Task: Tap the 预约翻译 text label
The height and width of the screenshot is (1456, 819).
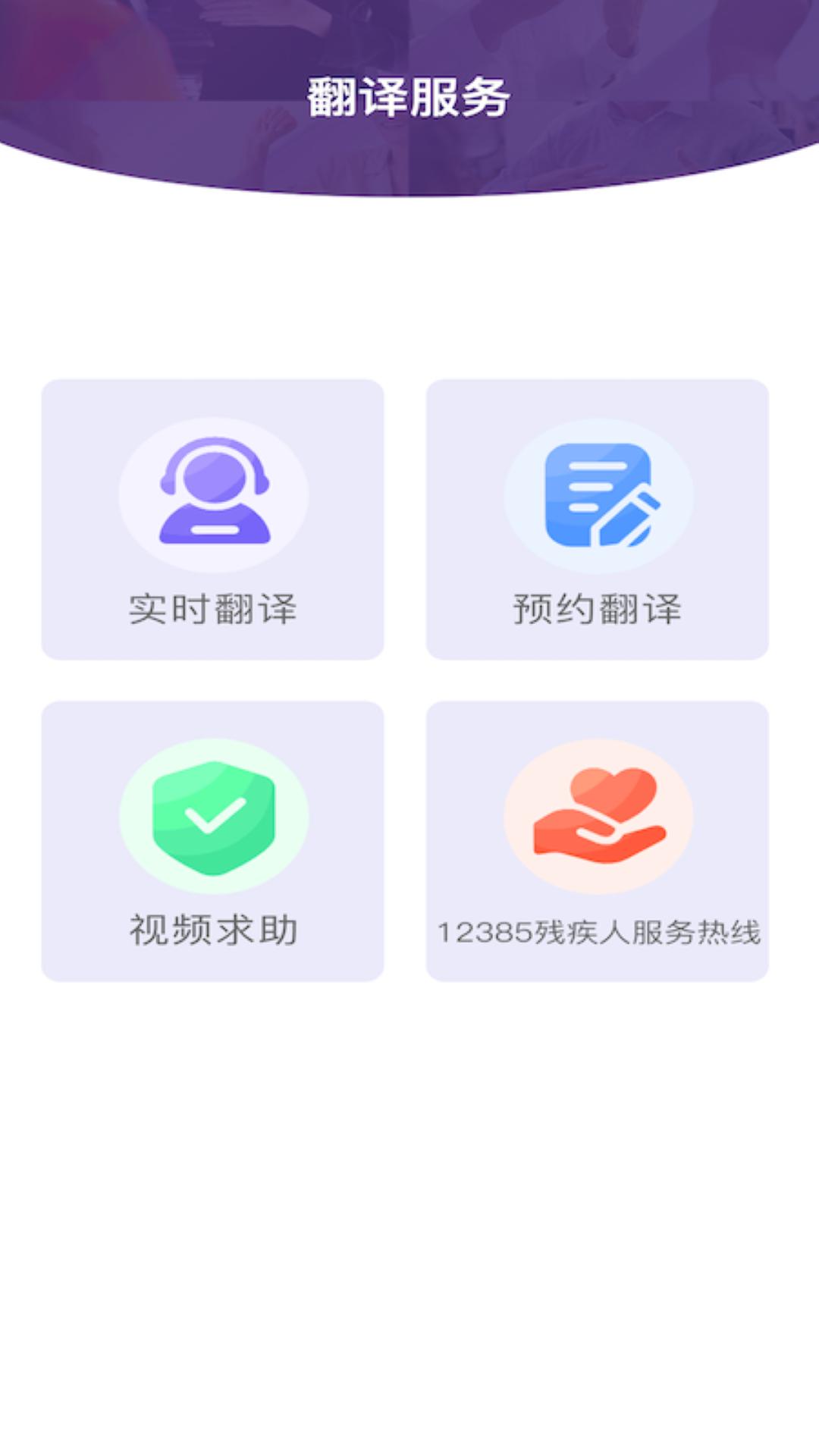Action: [x=599, y=607]
